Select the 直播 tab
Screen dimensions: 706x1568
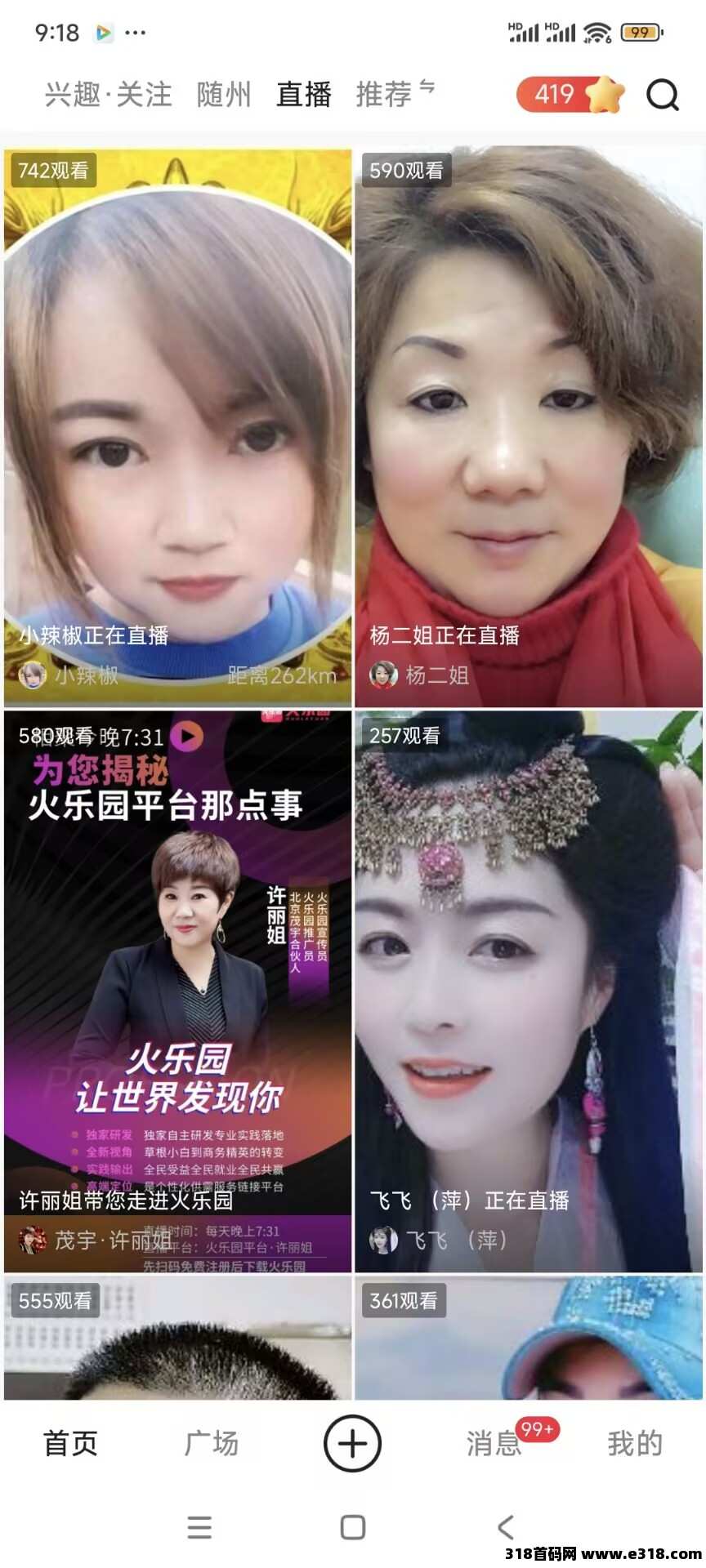coord(304,95)
